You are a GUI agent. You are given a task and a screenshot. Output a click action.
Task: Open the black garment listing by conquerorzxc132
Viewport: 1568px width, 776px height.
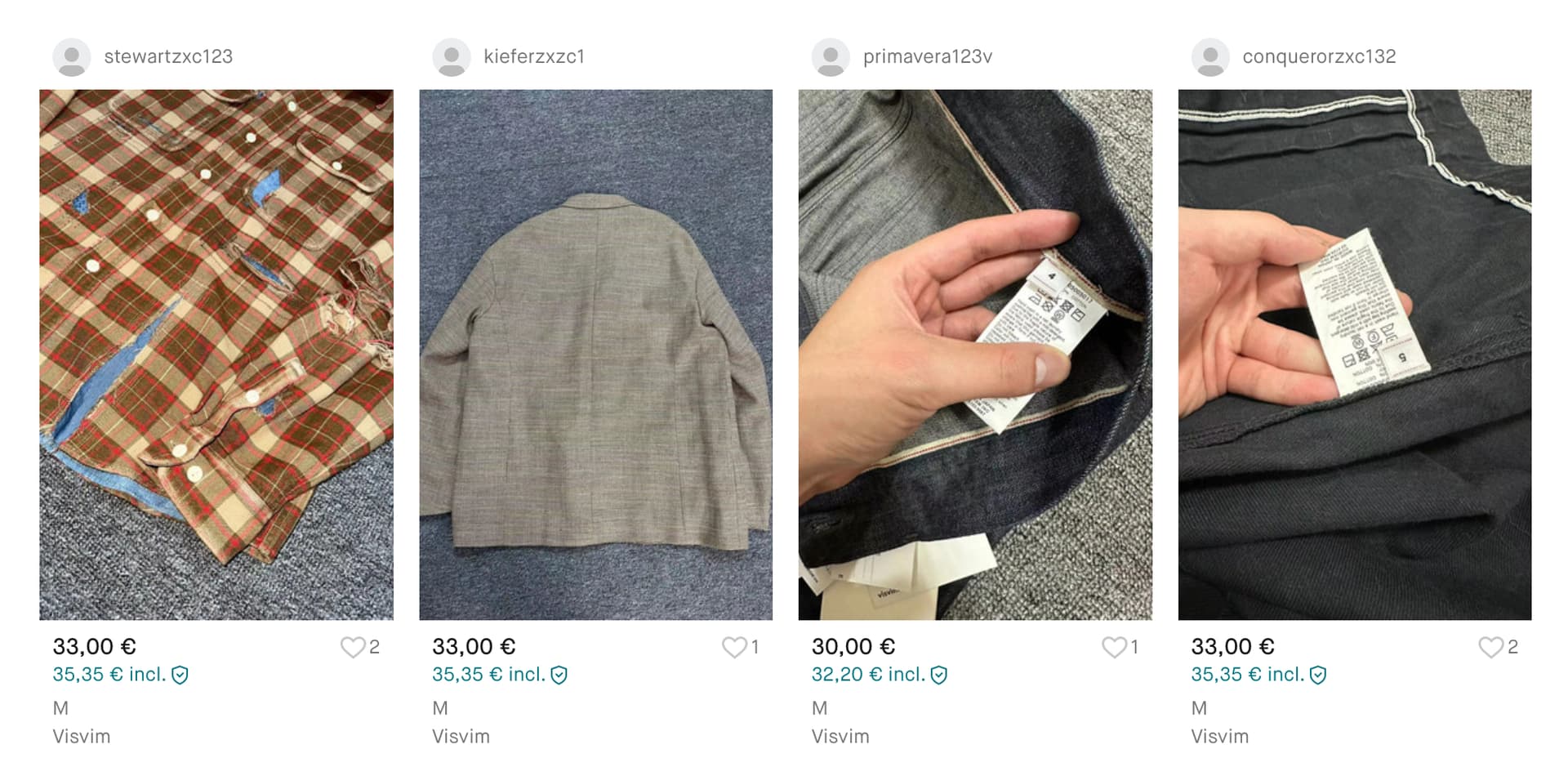[x=1354, y=355]
